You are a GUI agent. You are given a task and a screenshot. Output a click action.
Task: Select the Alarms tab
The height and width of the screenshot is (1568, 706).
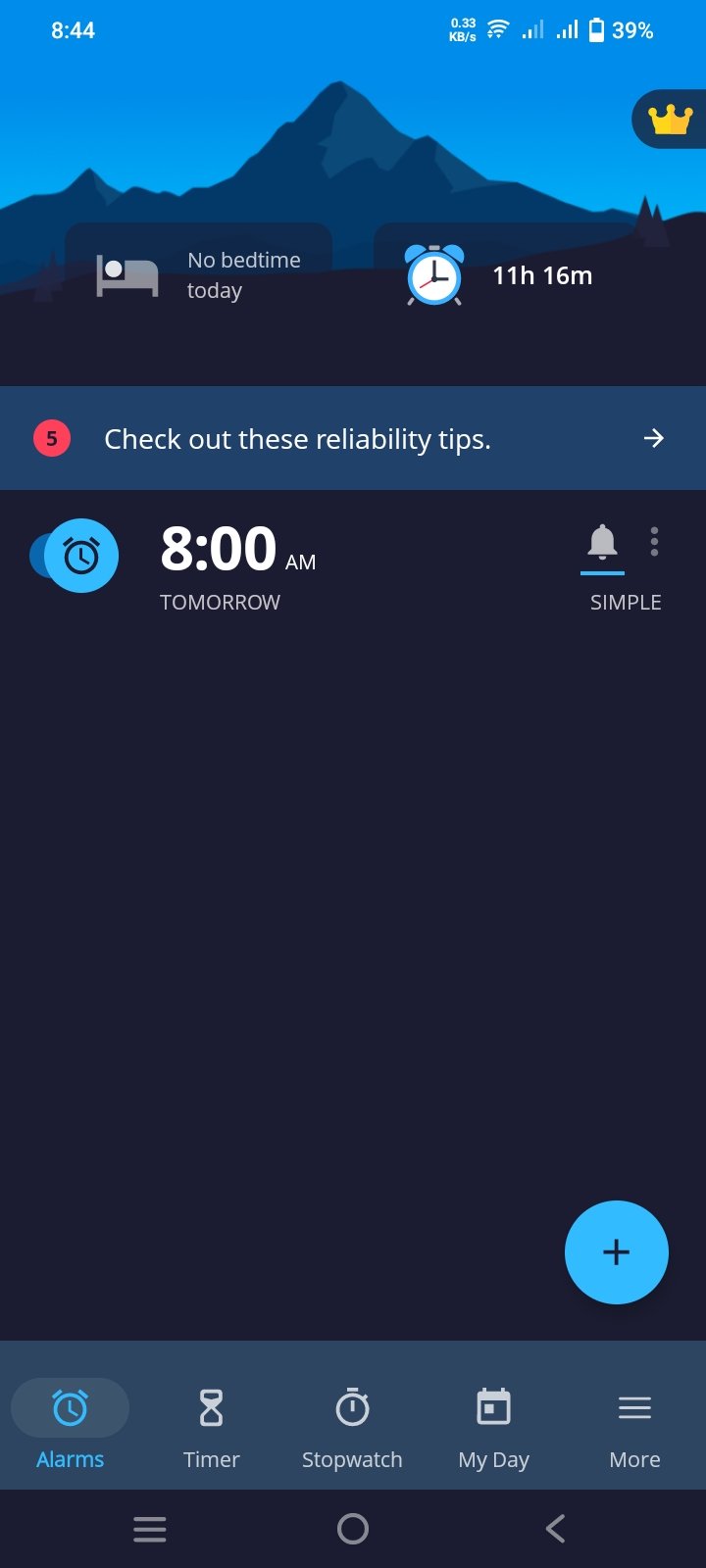(x=71, y=1428)
